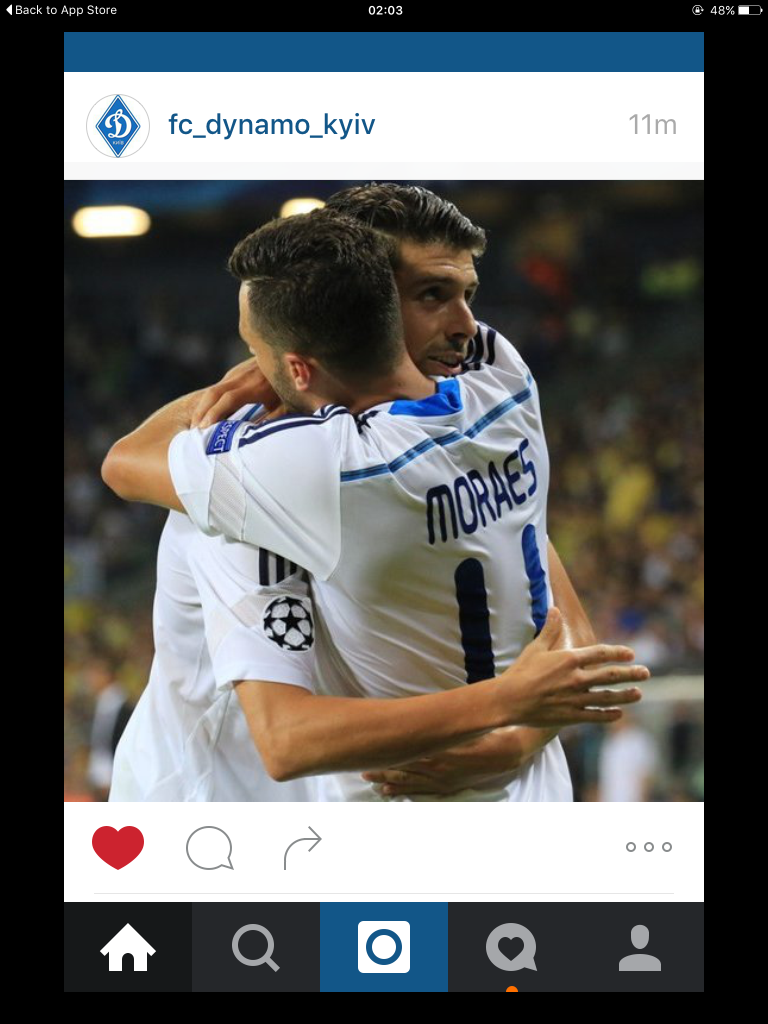Open the three-dot options menu
This screenshot has height=1024, width=768.
click(648, 847)
